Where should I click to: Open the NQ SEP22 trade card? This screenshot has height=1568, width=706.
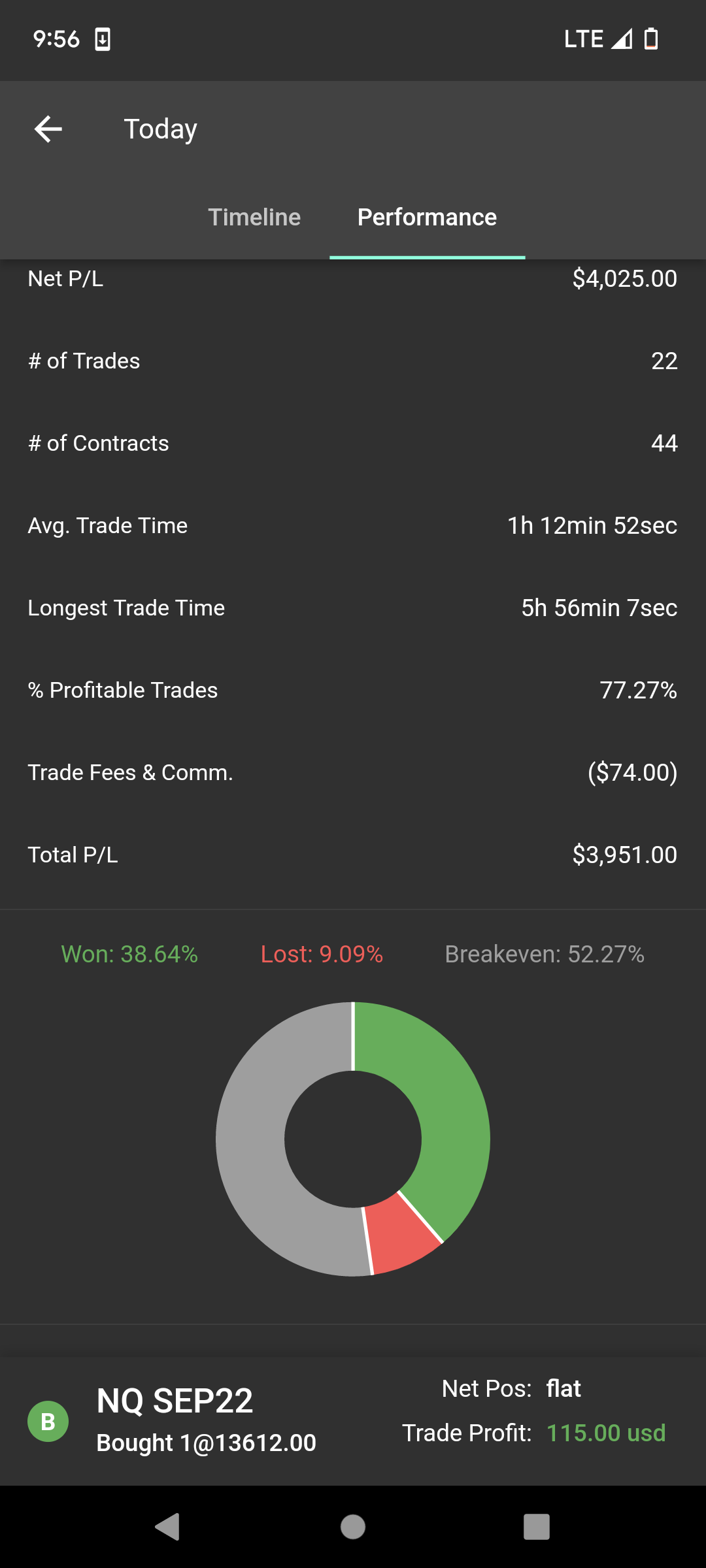[x=353, y=1421]
